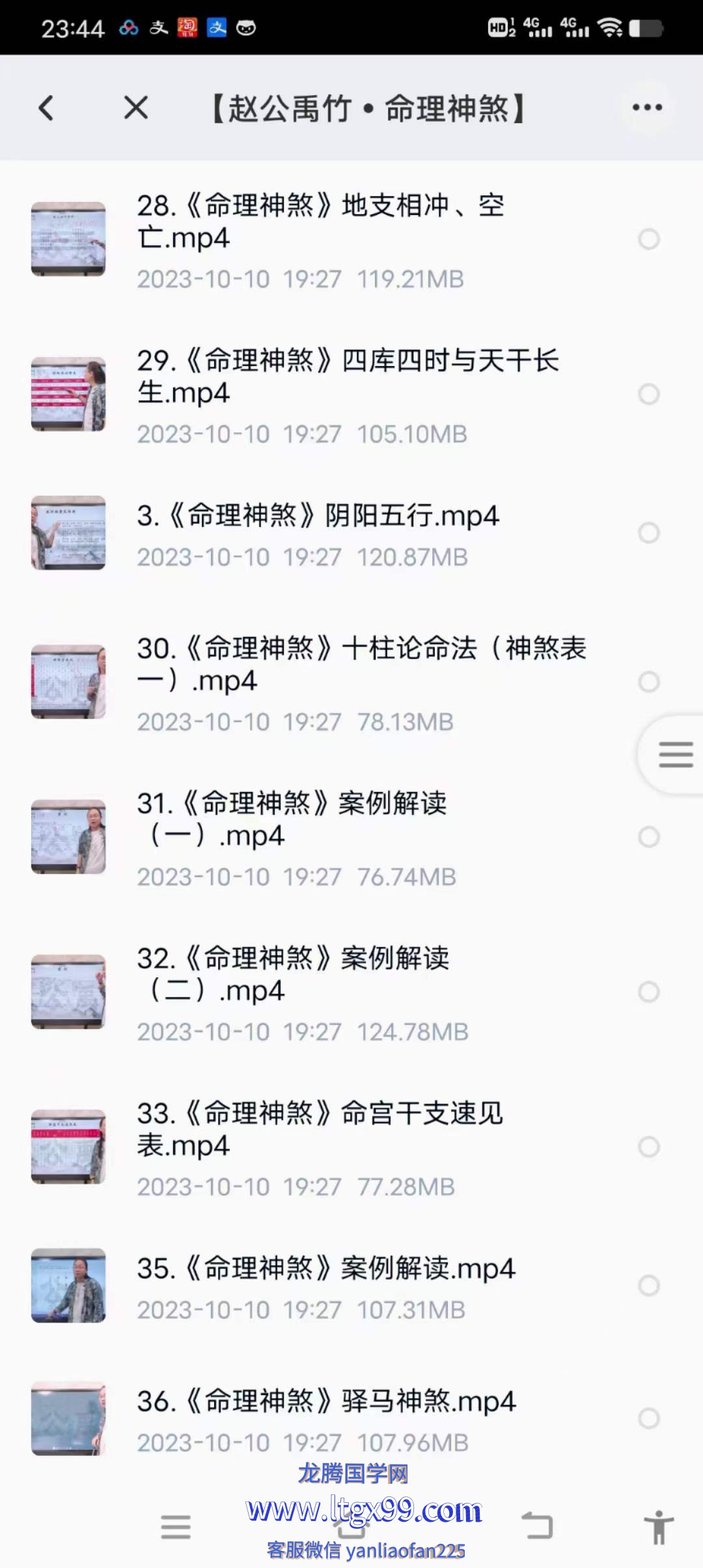
Task: Tap the system back navigation button
Action: point(537,1526)
